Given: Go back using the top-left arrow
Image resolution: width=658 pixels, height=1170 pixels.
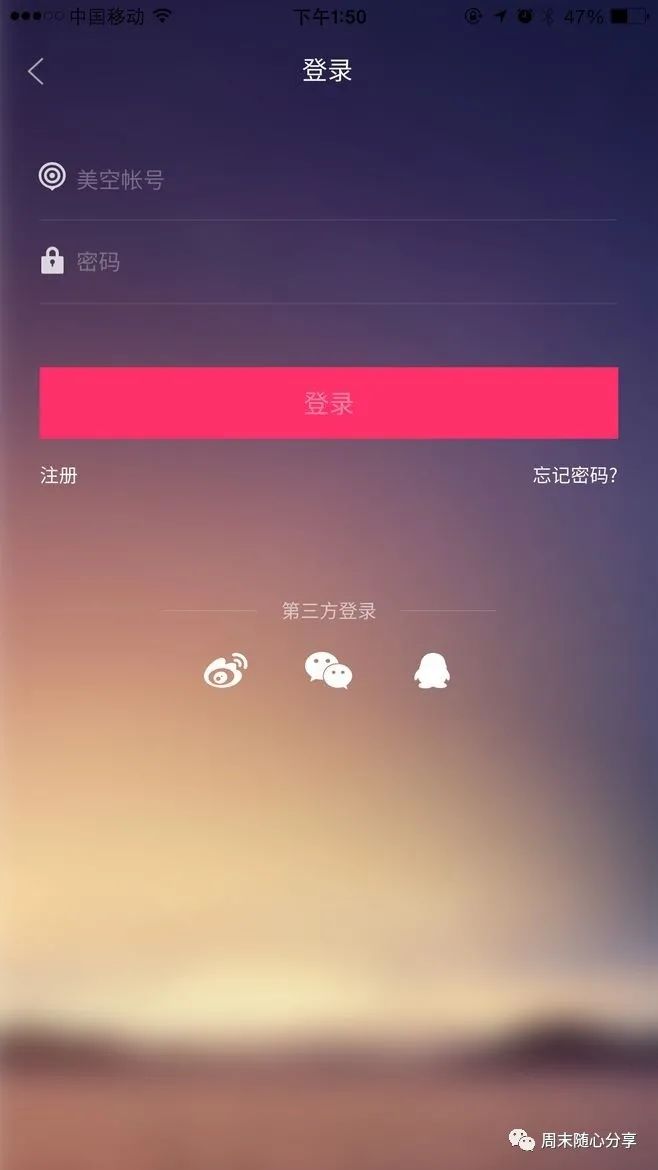Looking at the screenshot, I should tap(36, 71).
